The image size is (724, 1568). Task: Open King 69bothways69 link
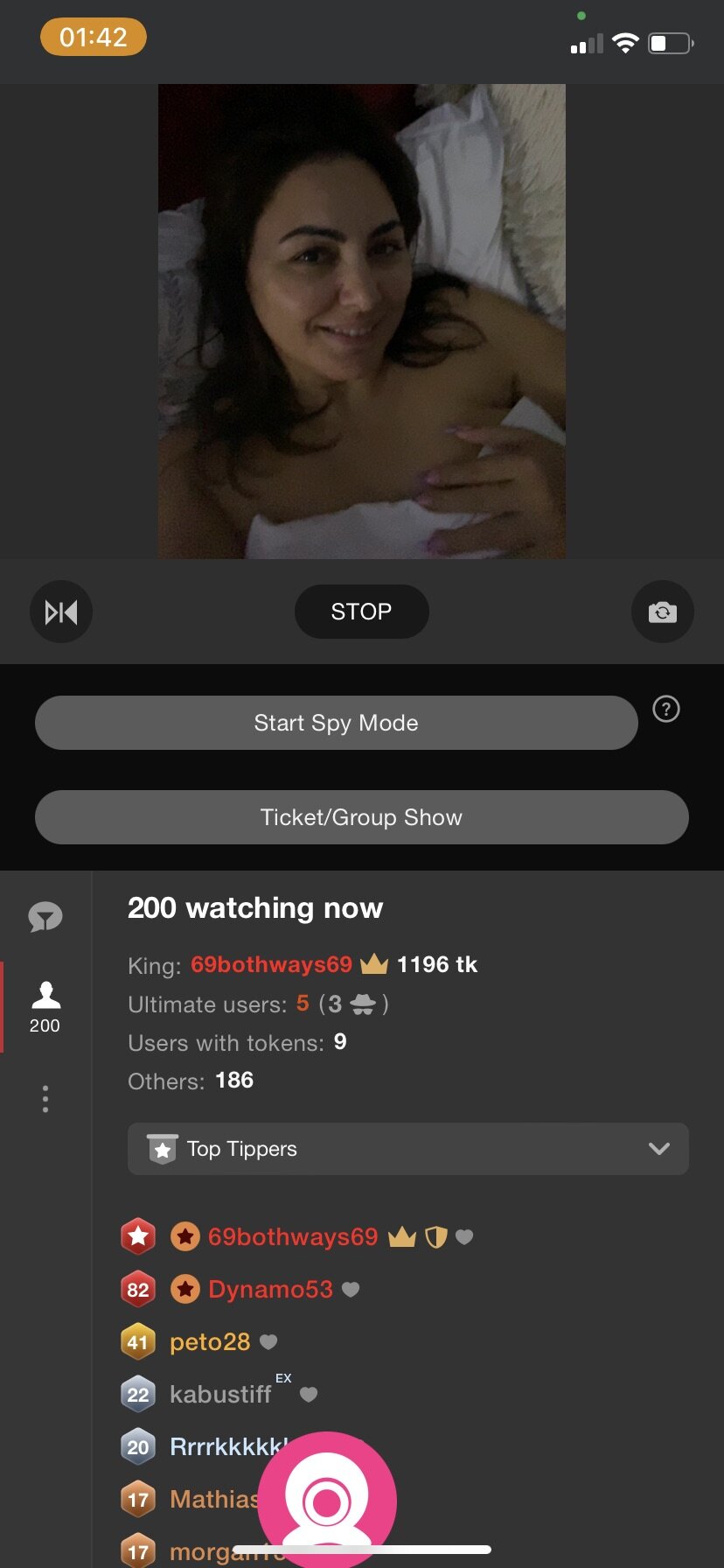coord(271,964)
